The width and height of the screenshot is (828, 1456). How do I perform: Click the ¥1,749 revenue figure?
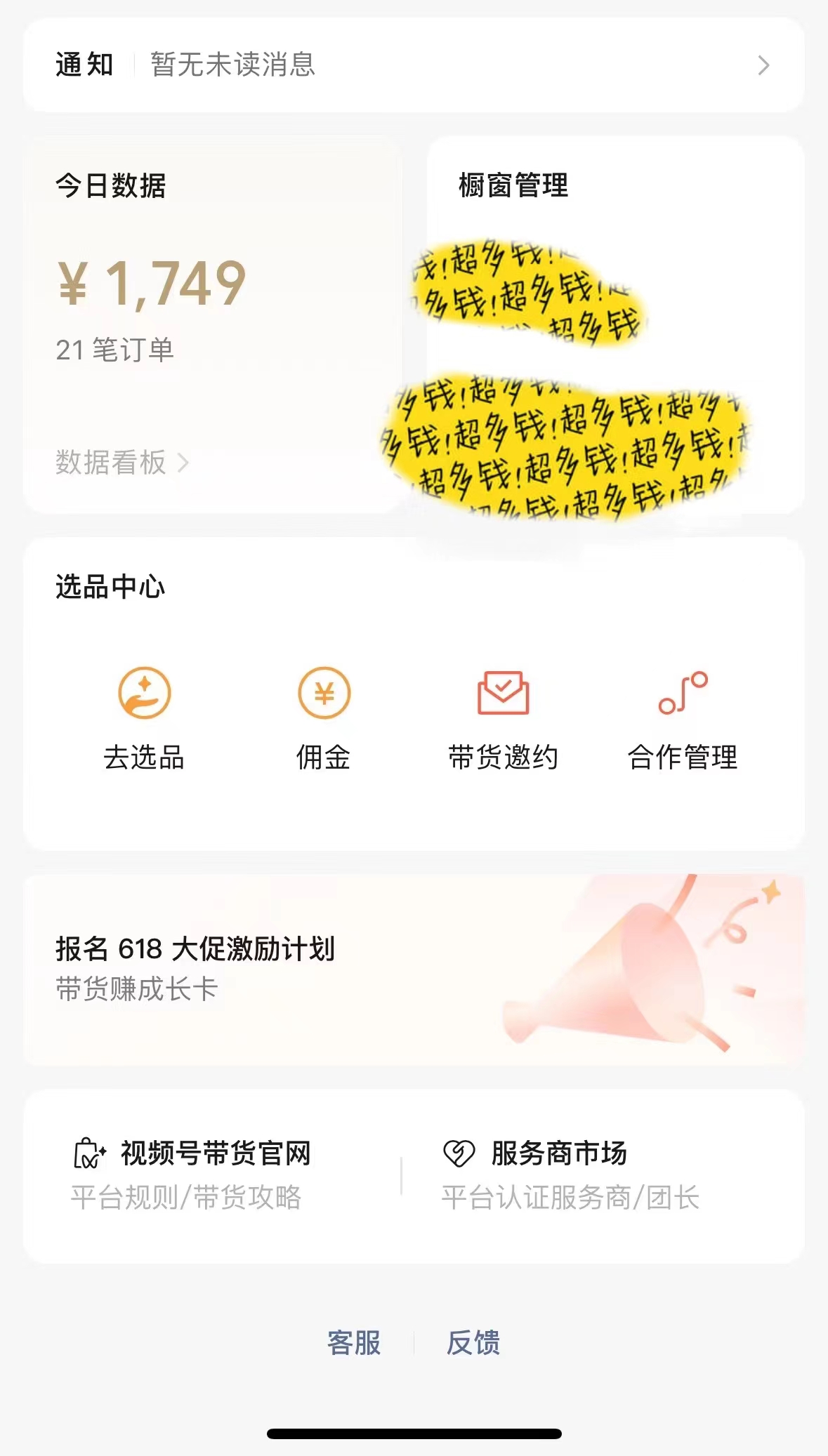[151, 283]
